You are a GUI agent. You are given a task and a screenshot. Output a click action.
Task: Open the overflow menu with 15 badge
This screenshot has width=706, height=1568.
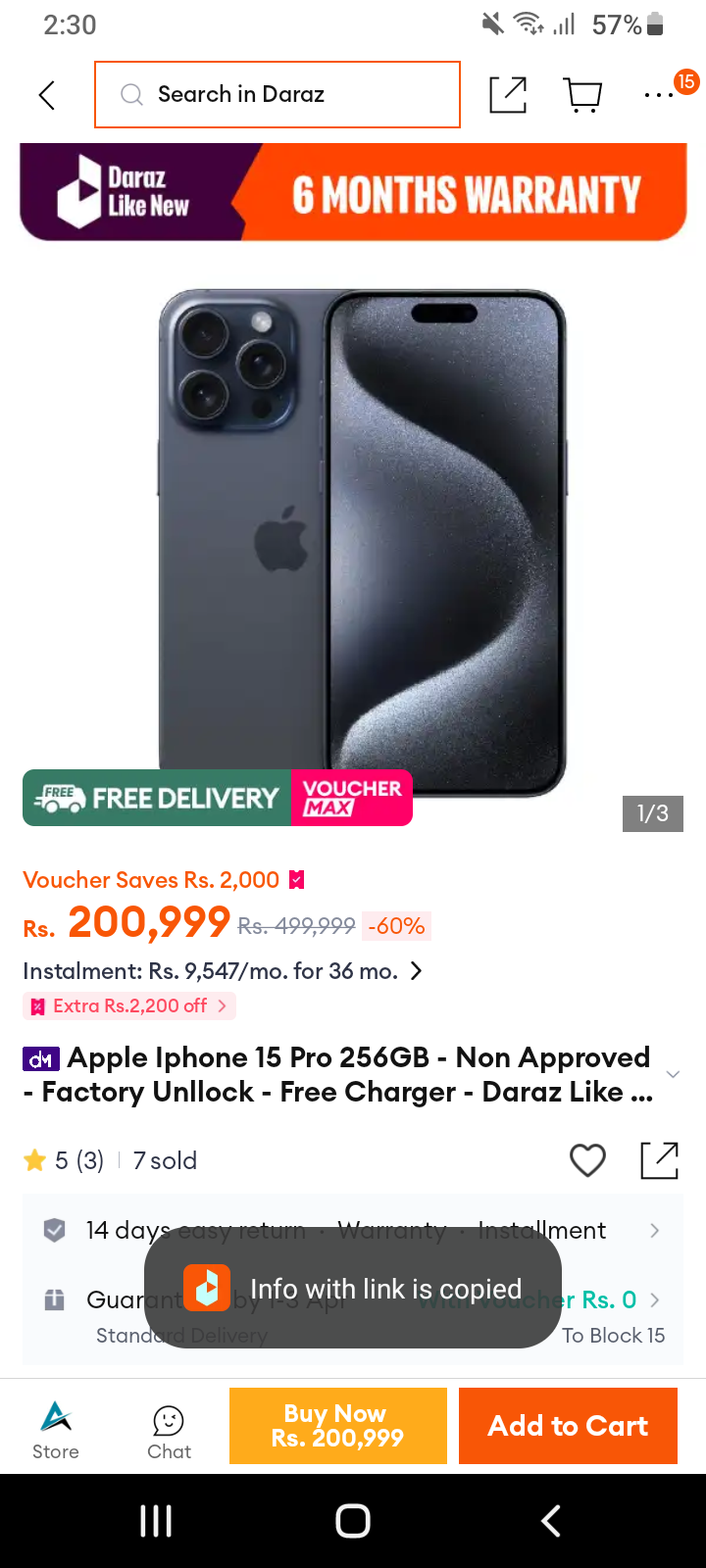(x=661, y=95)
